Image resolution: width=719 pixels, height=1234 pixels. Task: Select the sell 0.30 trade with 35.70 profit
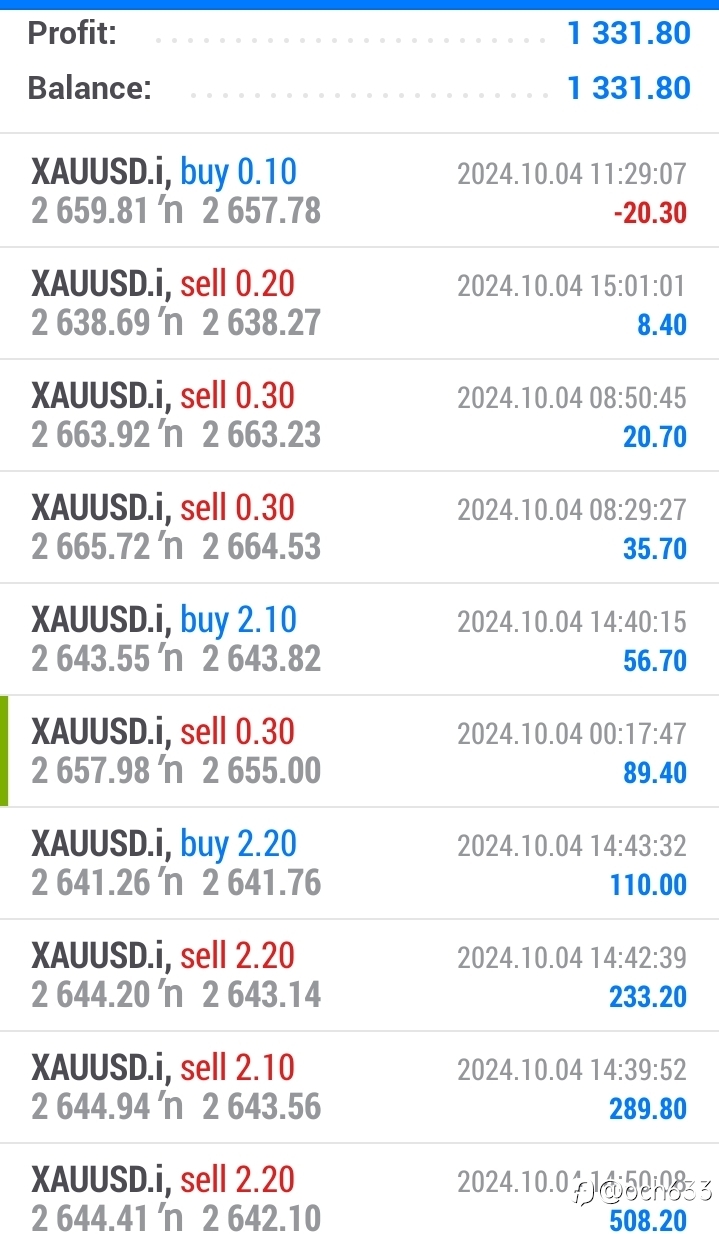click(x=359, y=527)
